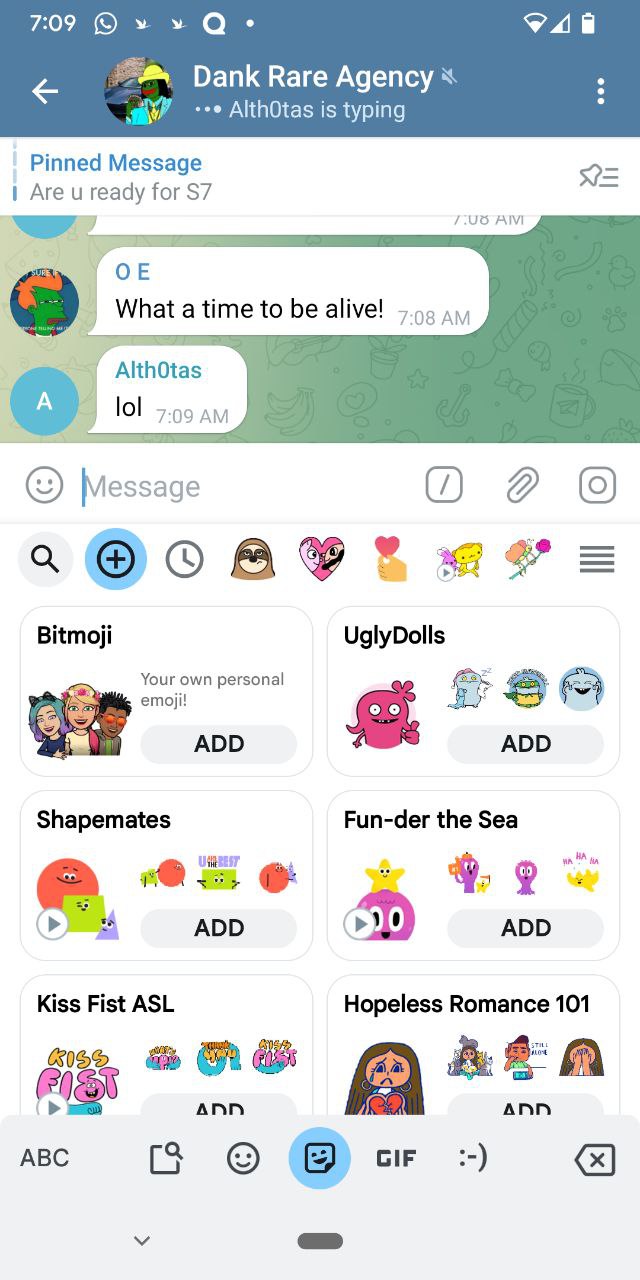Screen dimensions: 640x1280
Task: Attach a file with the paperclip
Action: tap(522, 486)
